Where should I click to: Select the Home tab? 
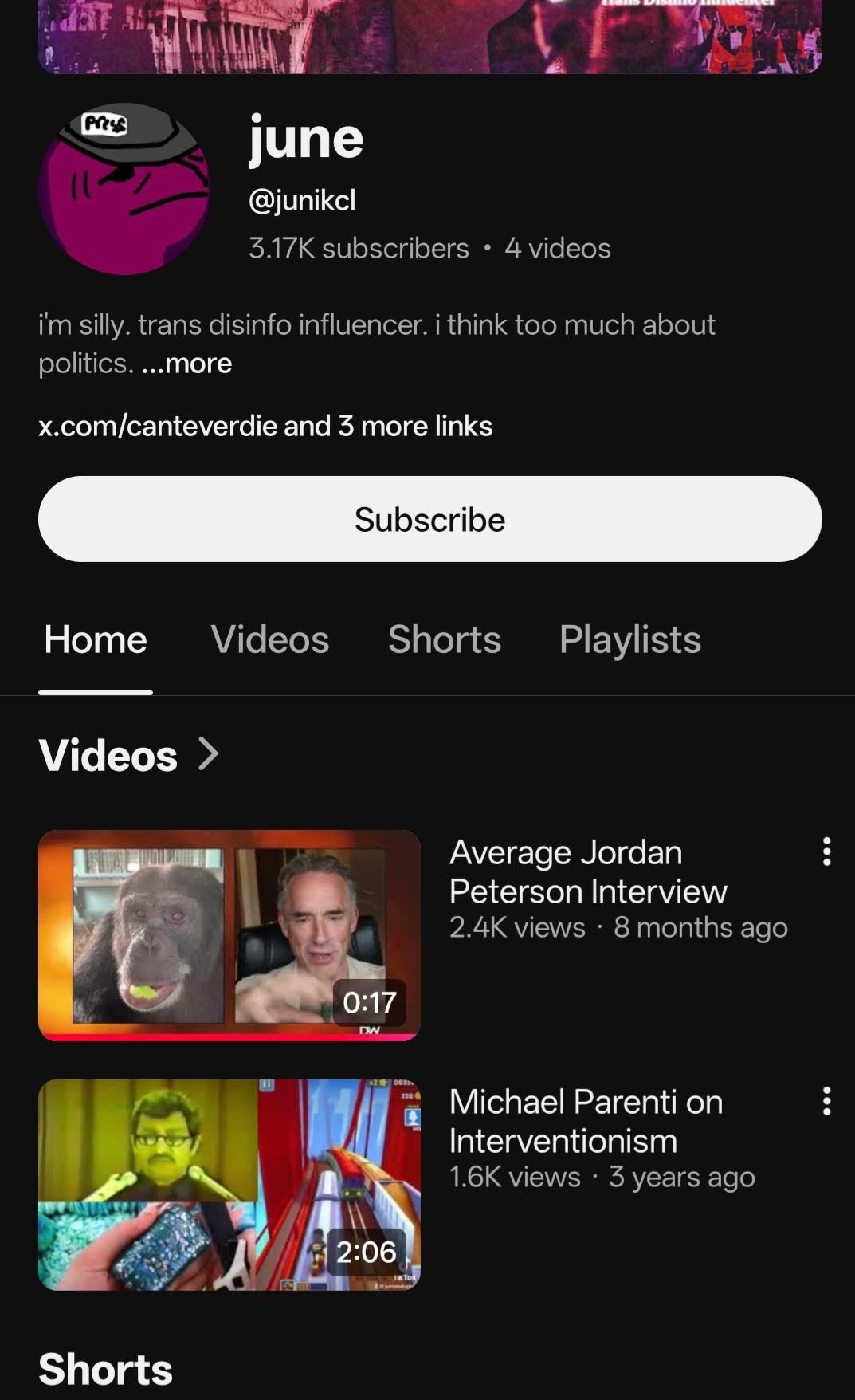point(96,639)
